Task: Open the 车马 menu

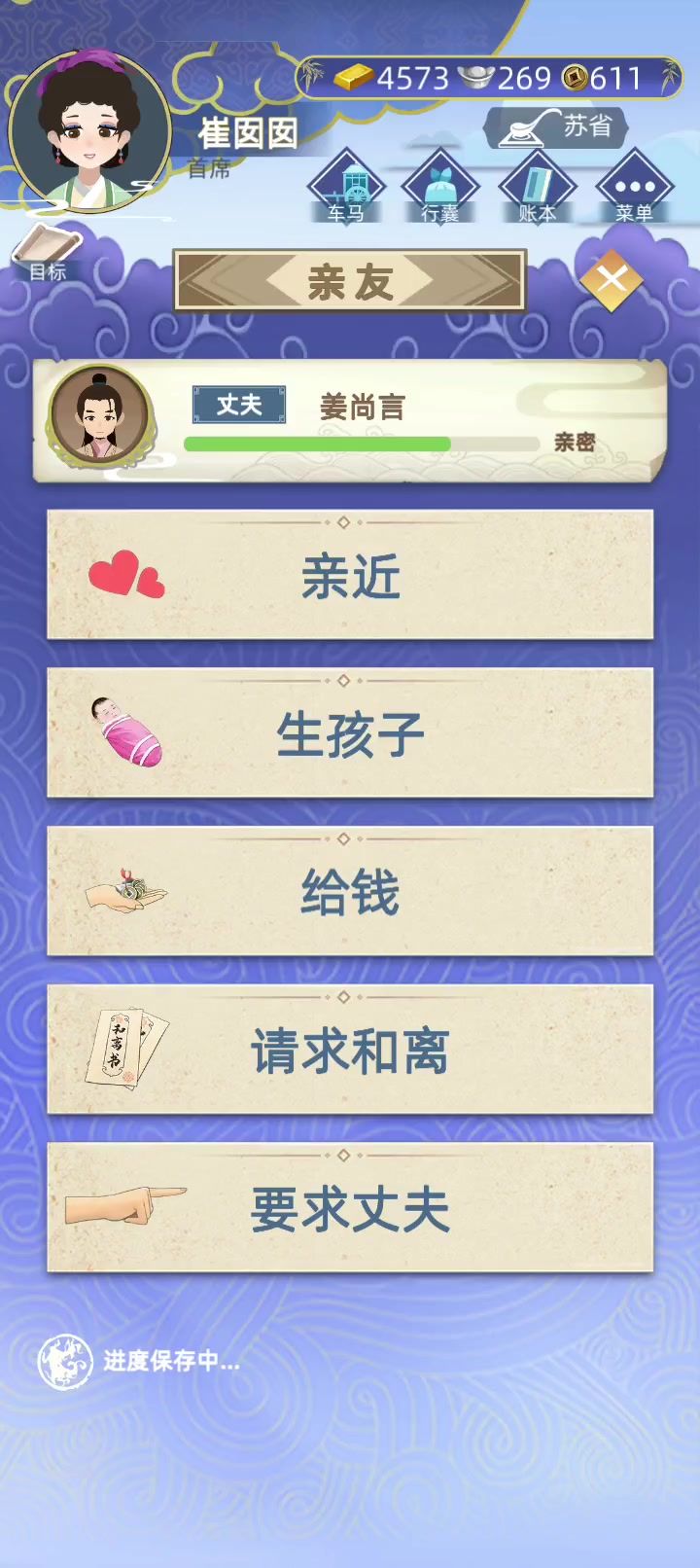Action: pos(346,188)
